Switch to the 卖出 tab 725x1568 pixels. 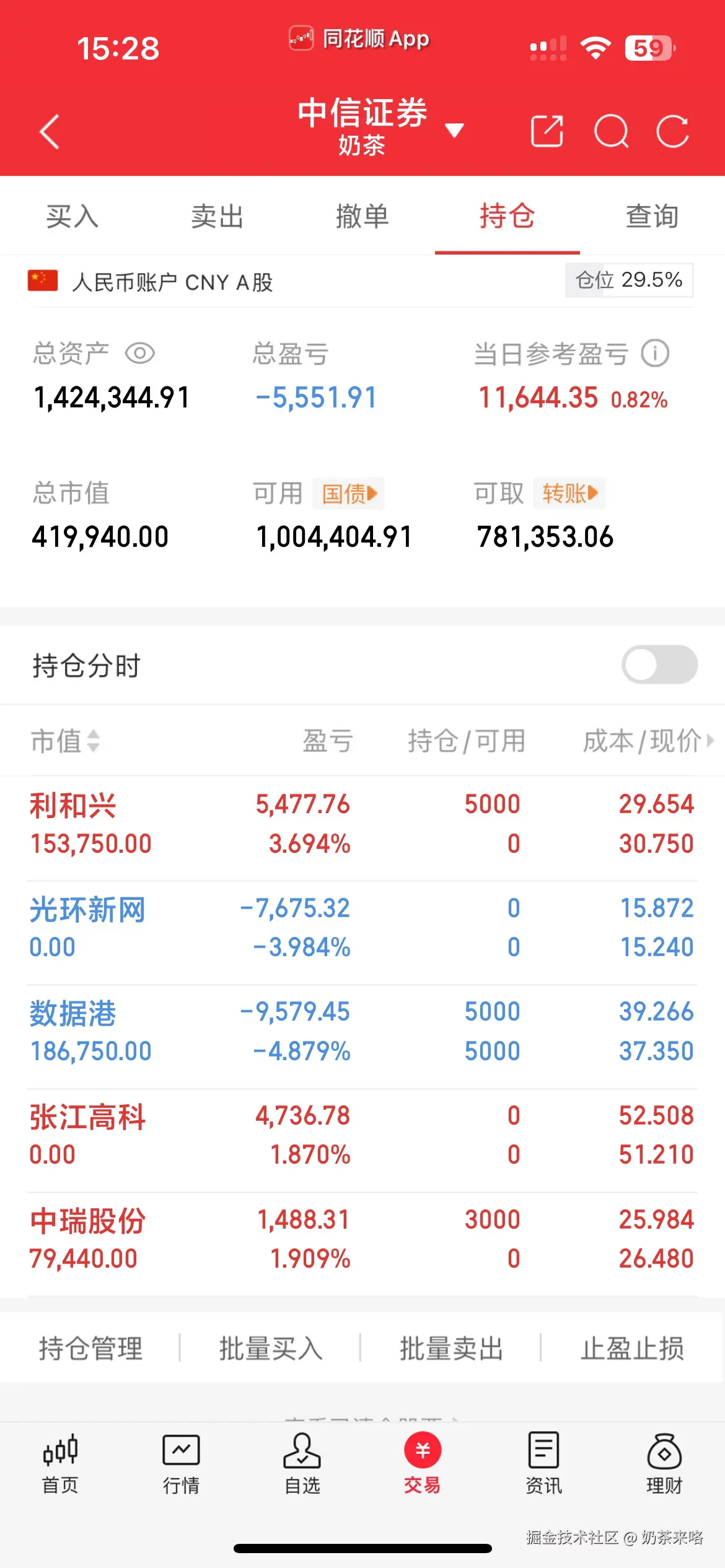pyautogui.click(x=217, y=217)
